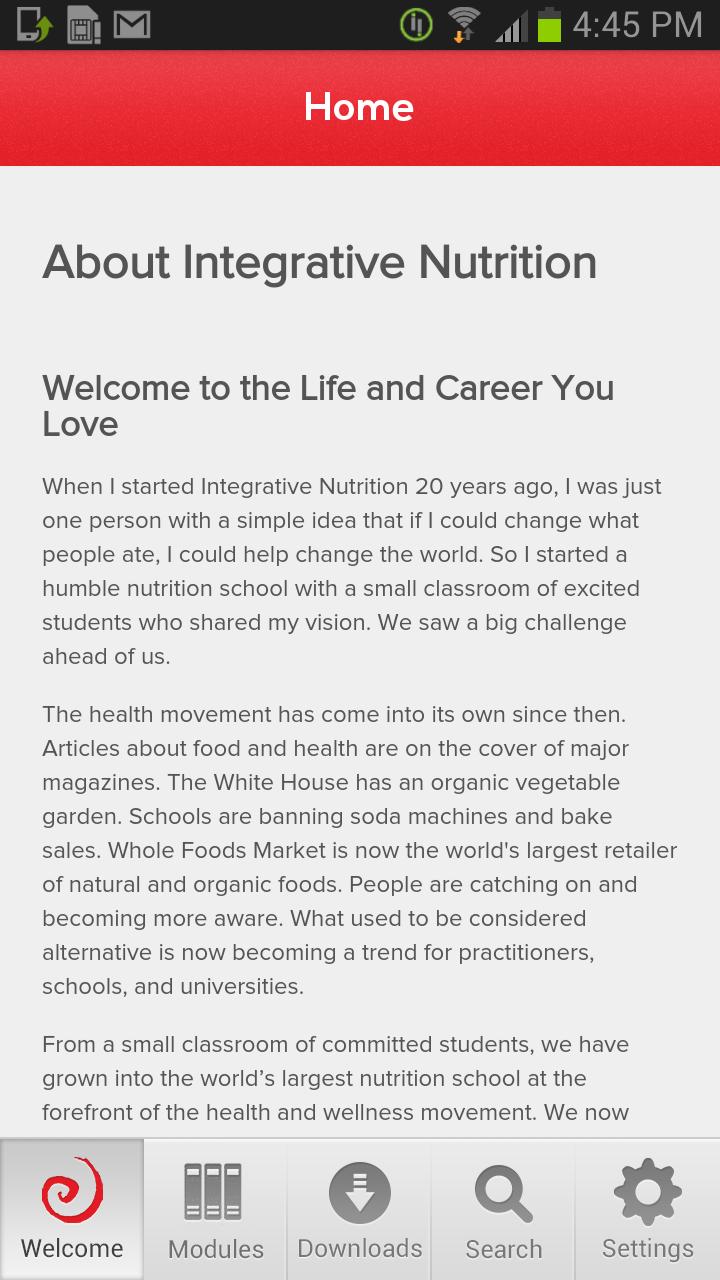Go to the Search tab

pyautogui.click(x=504, y=1209)
